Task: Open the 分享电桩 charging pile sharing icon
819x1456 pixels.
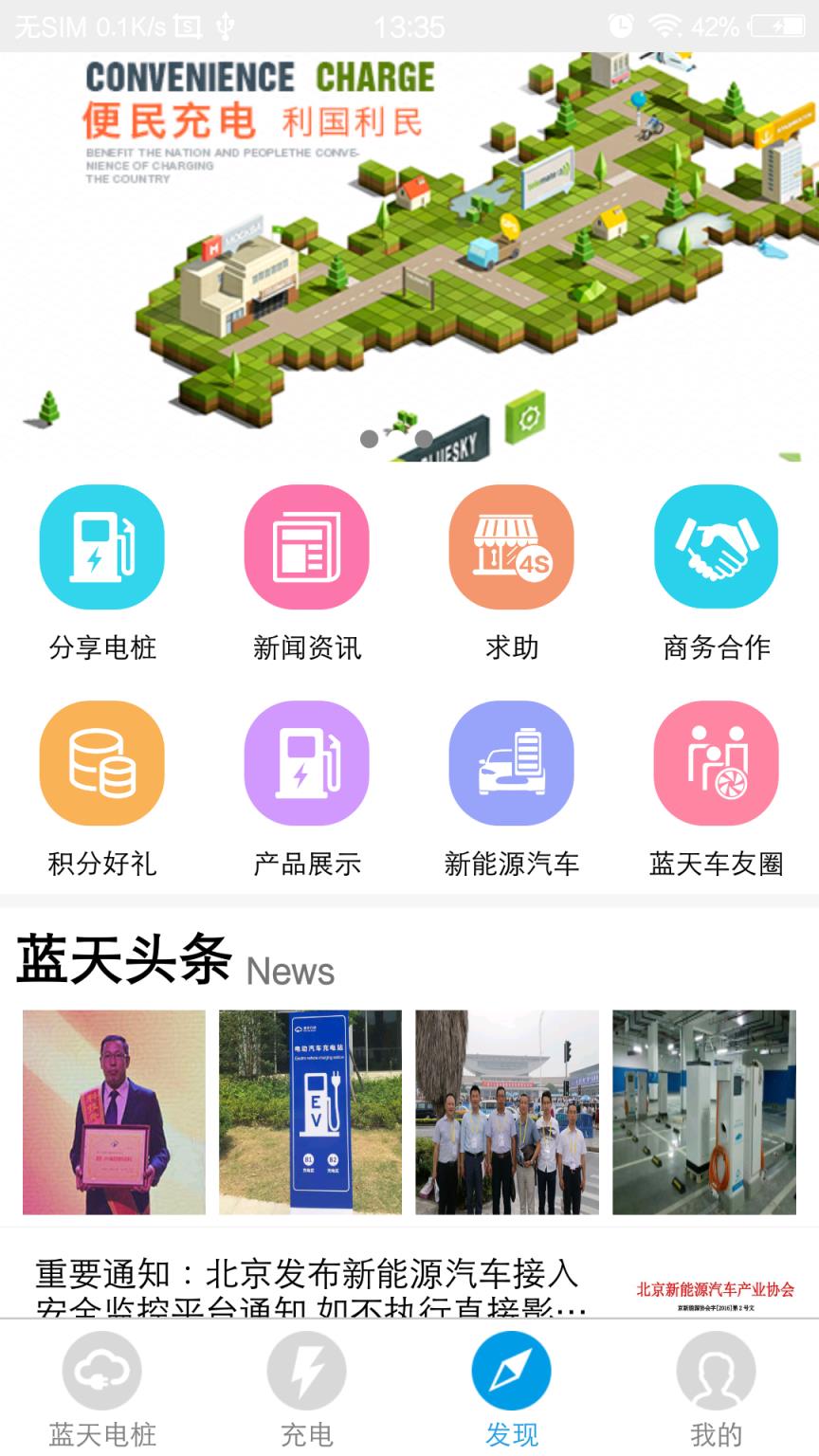Action: 101,547
